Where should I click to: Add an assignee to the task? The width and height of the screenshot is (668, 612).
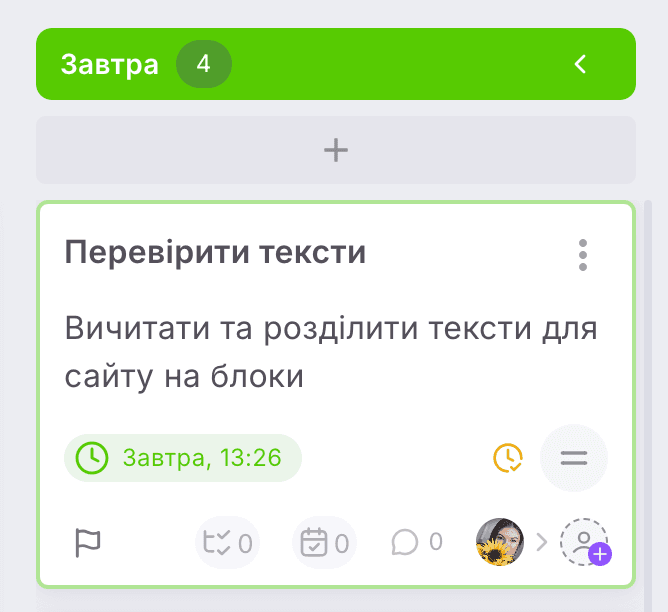click(585, 543)
